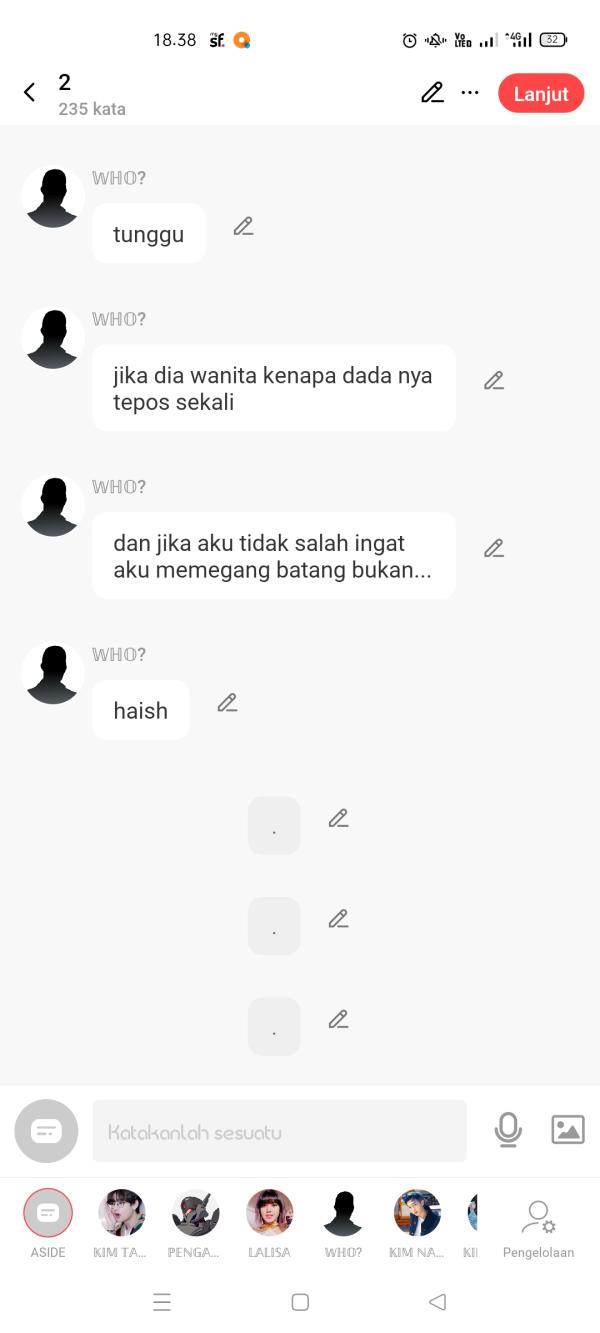The height and width of the screenshot is (1333, 600).
Task: Tap the system home button
Action: coord(299,1302)
